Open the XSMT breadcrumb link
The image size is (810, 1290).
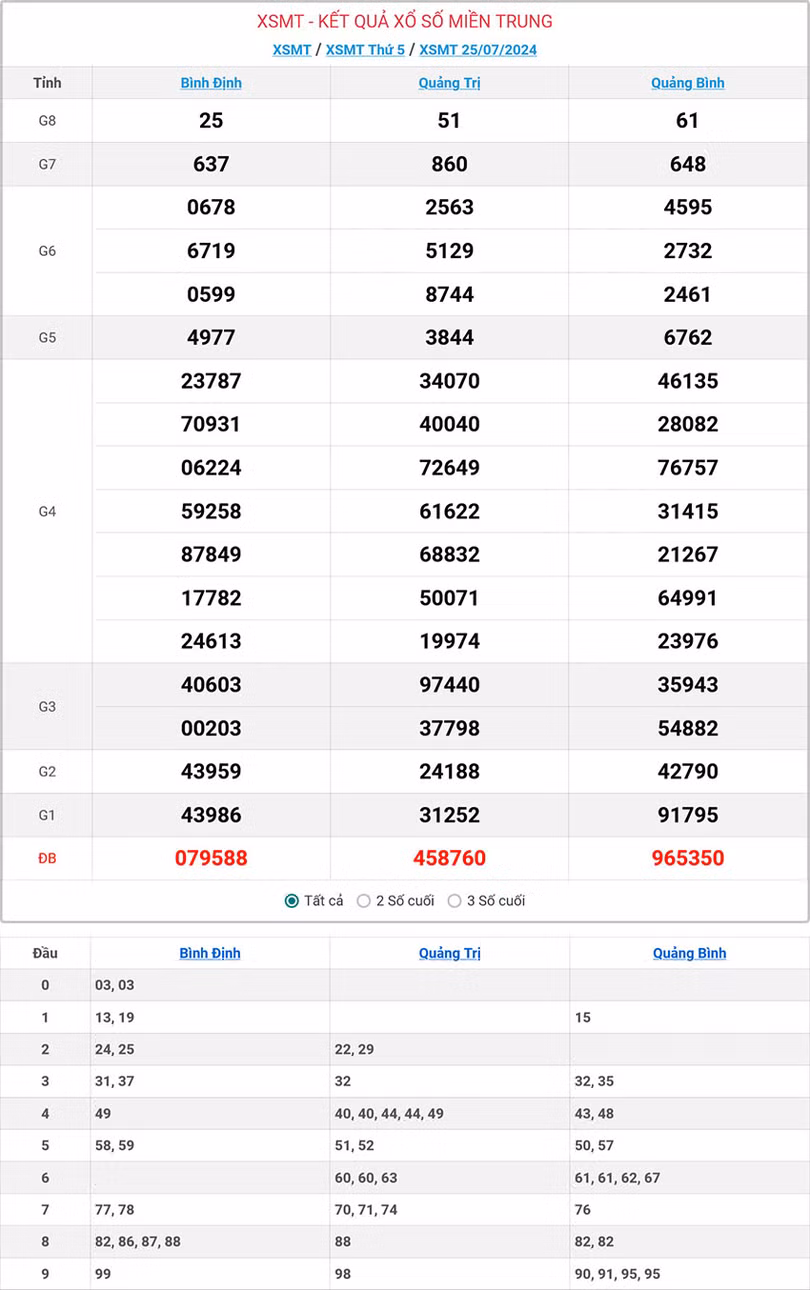[x=291, y=50]
